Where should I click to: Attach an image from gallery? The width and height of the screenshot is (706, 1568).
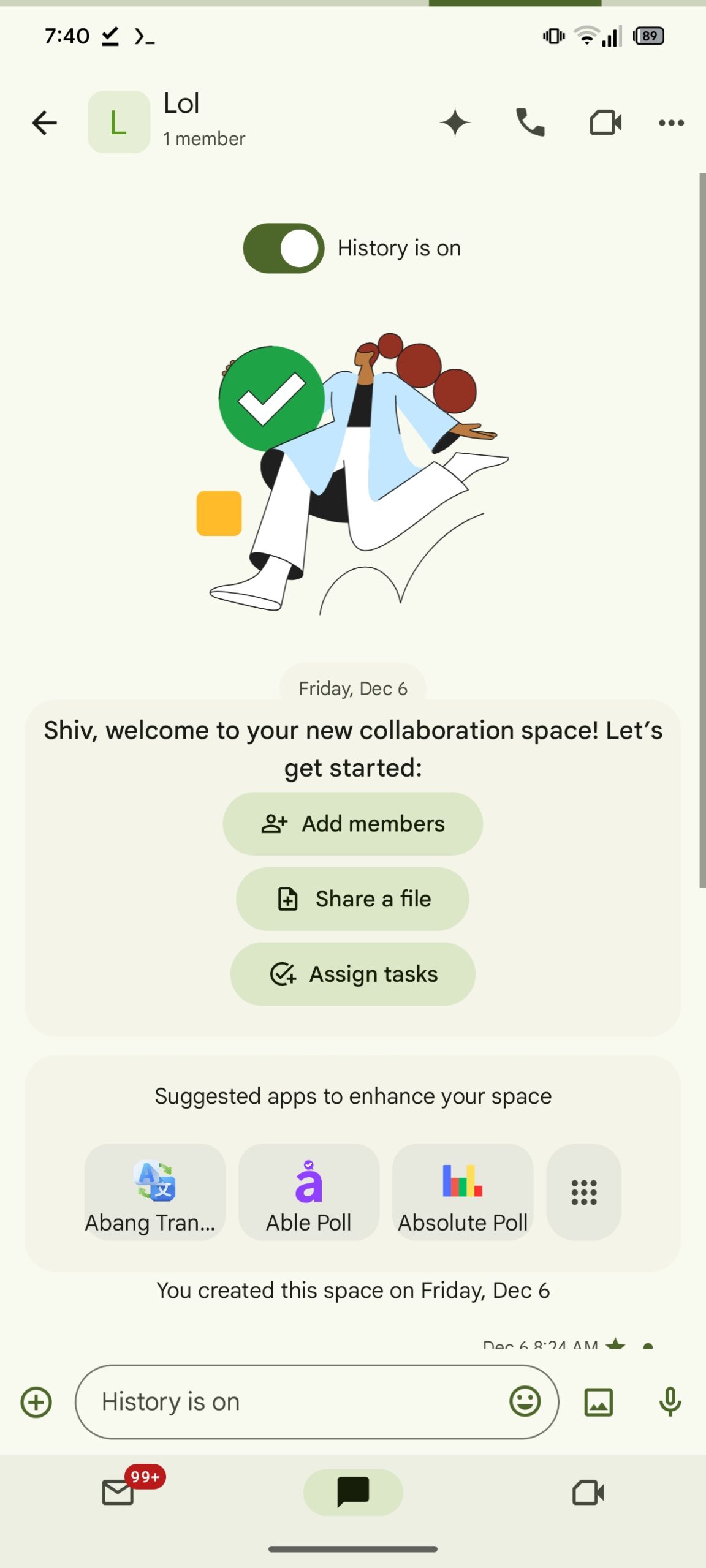click(598, 1402)
